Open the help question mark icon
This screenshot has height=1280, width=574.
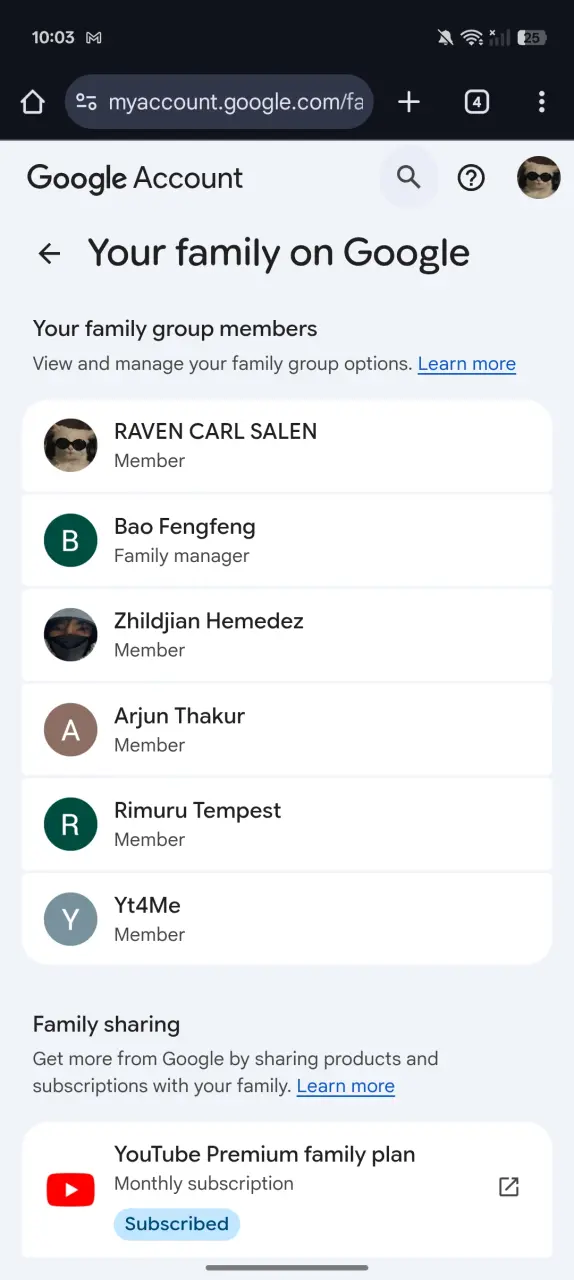pyautogui.click(x=471, y=178)
